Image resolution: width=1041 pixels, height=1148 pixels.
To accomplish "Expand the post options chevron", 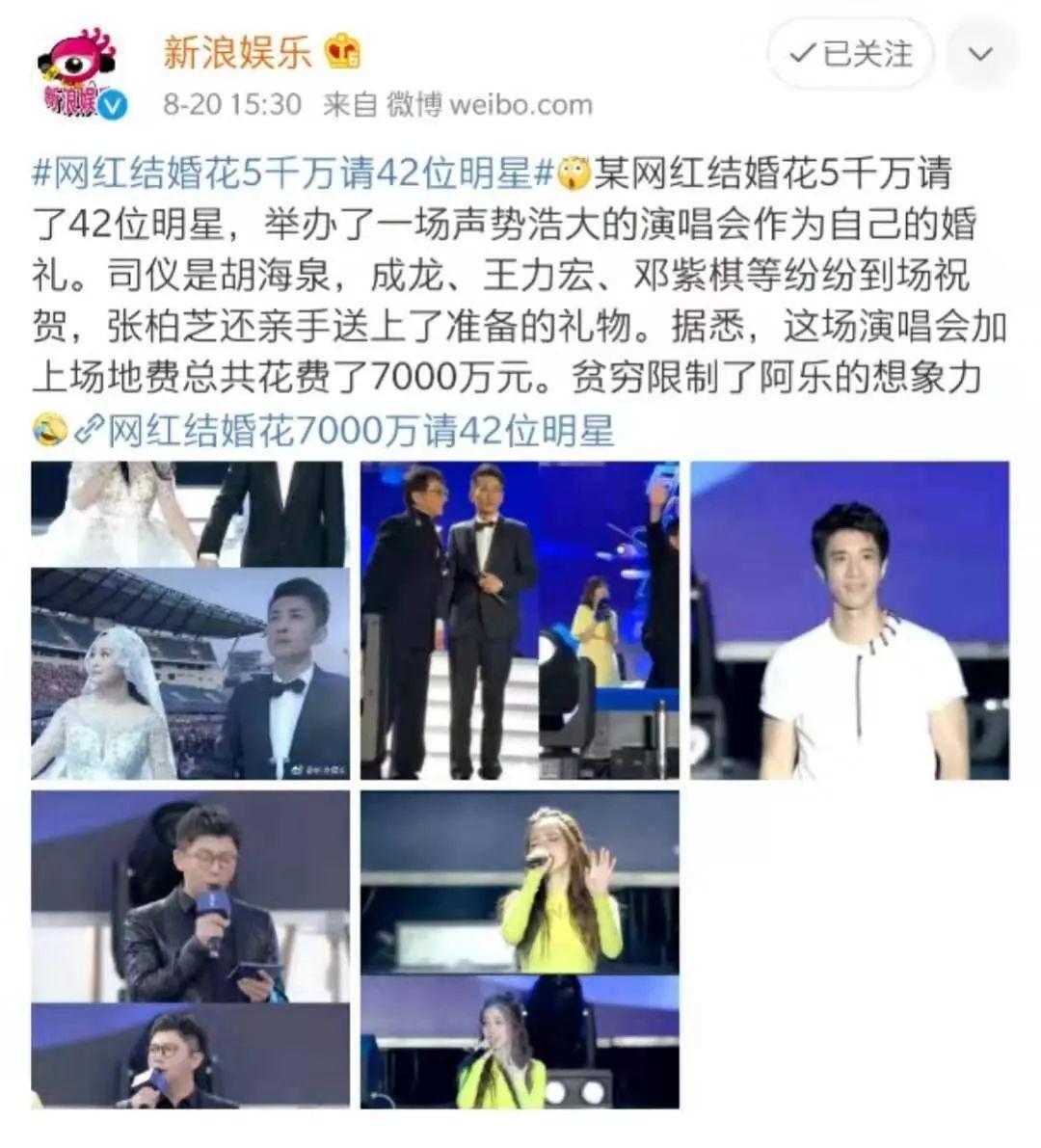I will pyautogui.click(x=980, y=53).
